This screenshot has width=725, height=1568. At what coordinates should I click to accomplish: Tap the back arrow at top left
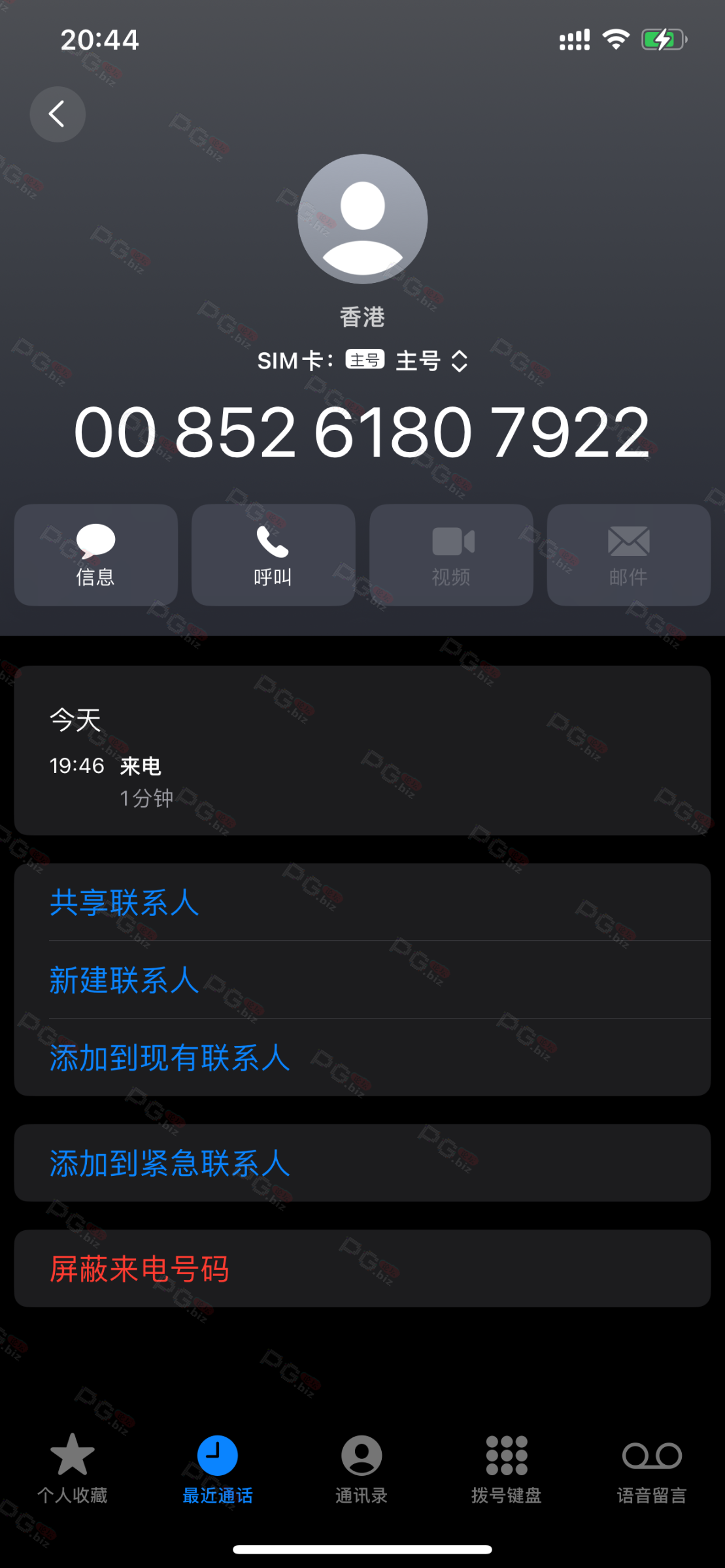click(58, 113)
